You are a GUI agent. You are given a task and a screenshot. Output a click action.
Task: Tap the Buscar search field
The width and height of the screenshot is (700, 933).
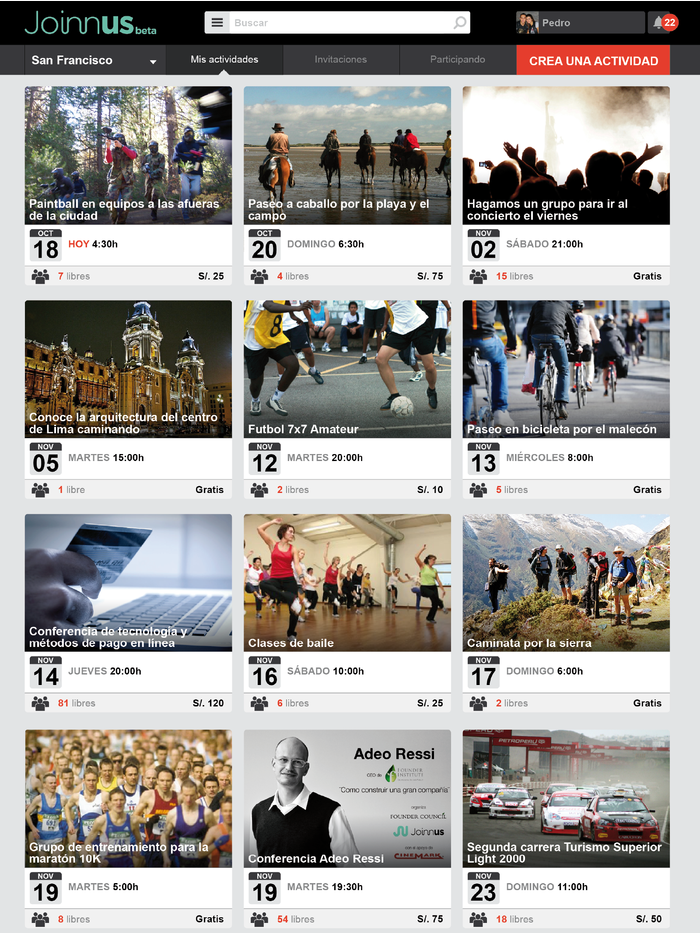(340, 22)
